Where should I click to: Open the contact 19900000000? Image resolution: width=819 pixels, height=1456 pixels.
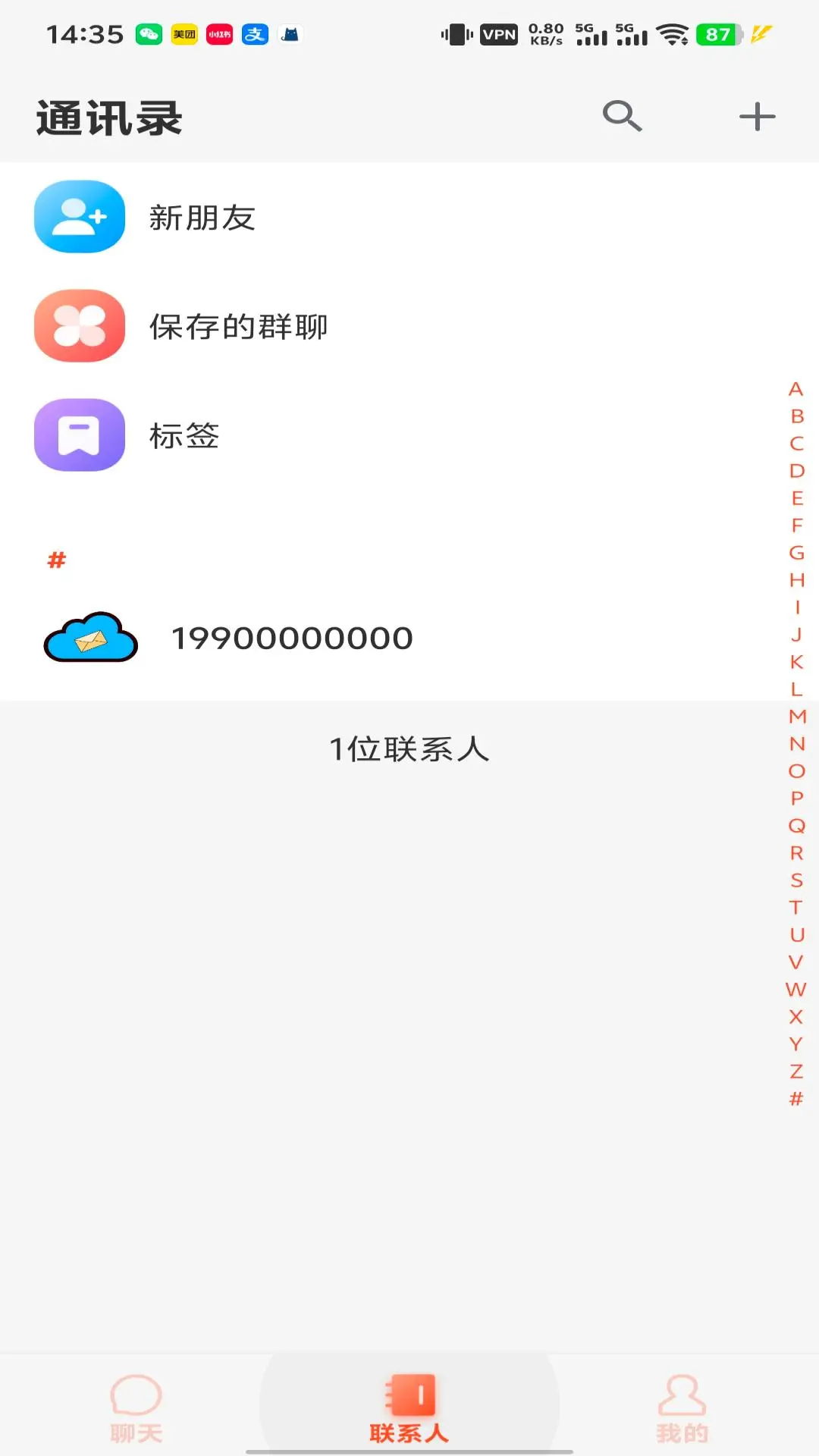coord(290,638)
